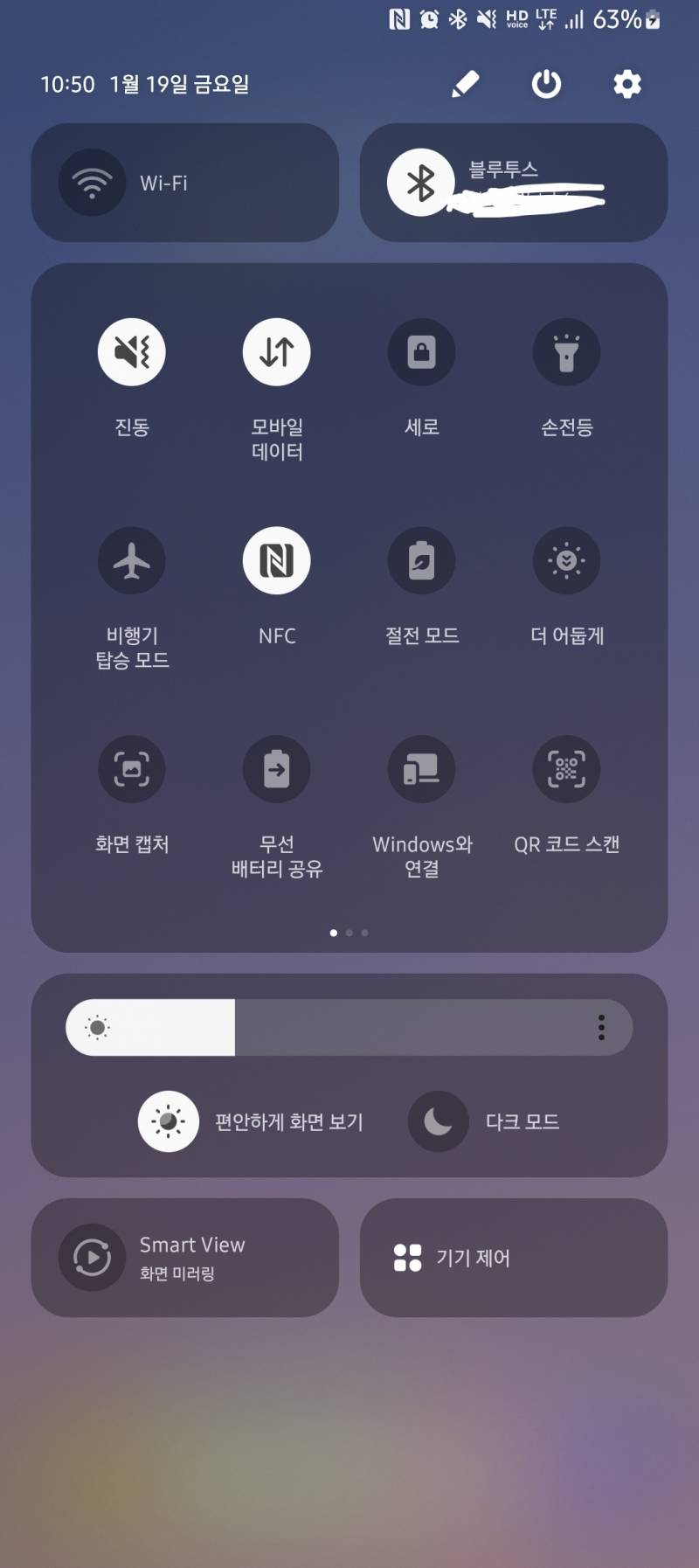Expand Bluetooth device list
699x1568 pixels.
[514, 183]
